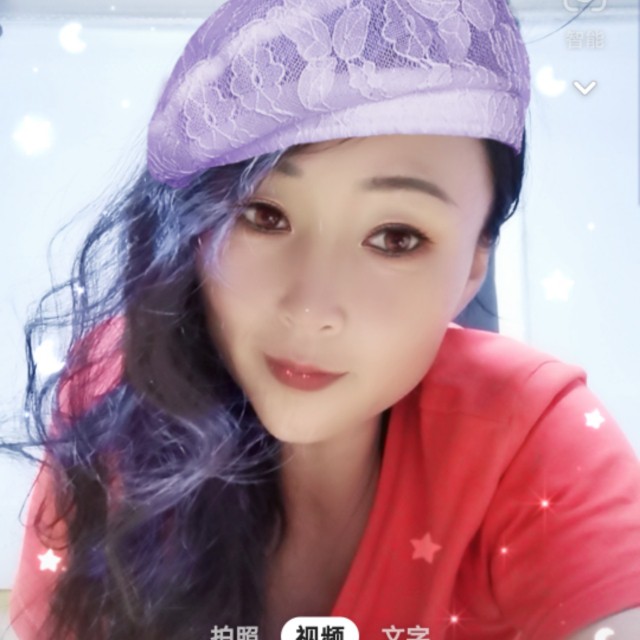Open the 智能 smart mode icon

(585, 10)
